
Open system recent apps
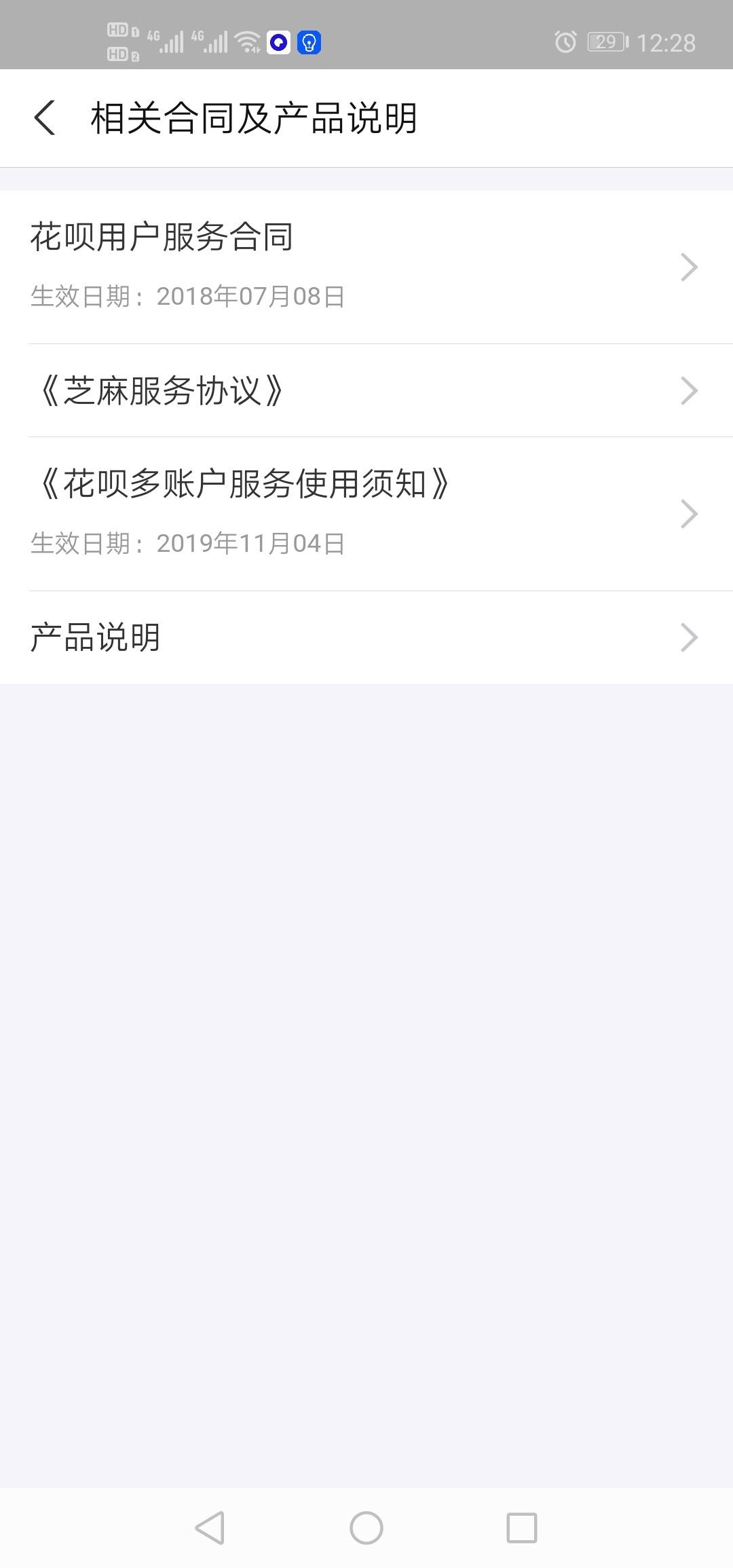(x=522, y=1528)
